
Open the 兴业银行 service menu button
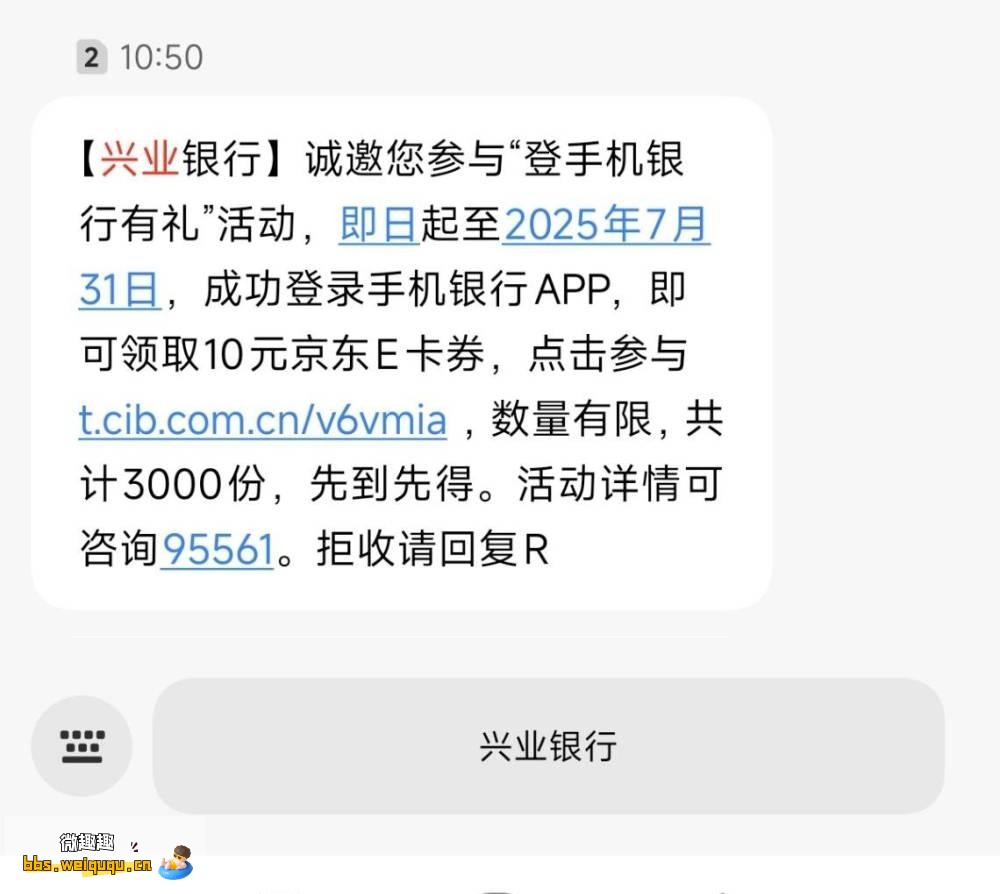tap(548, 746)
